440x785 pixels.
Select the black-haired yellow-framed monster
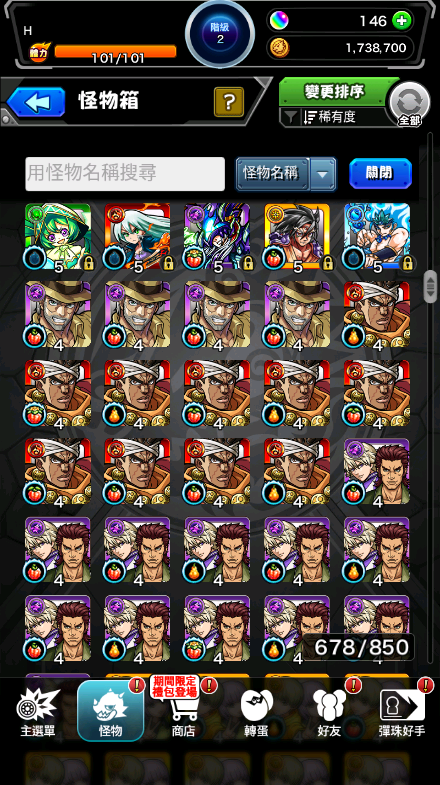pyautogui.click(x=297, y=236)
